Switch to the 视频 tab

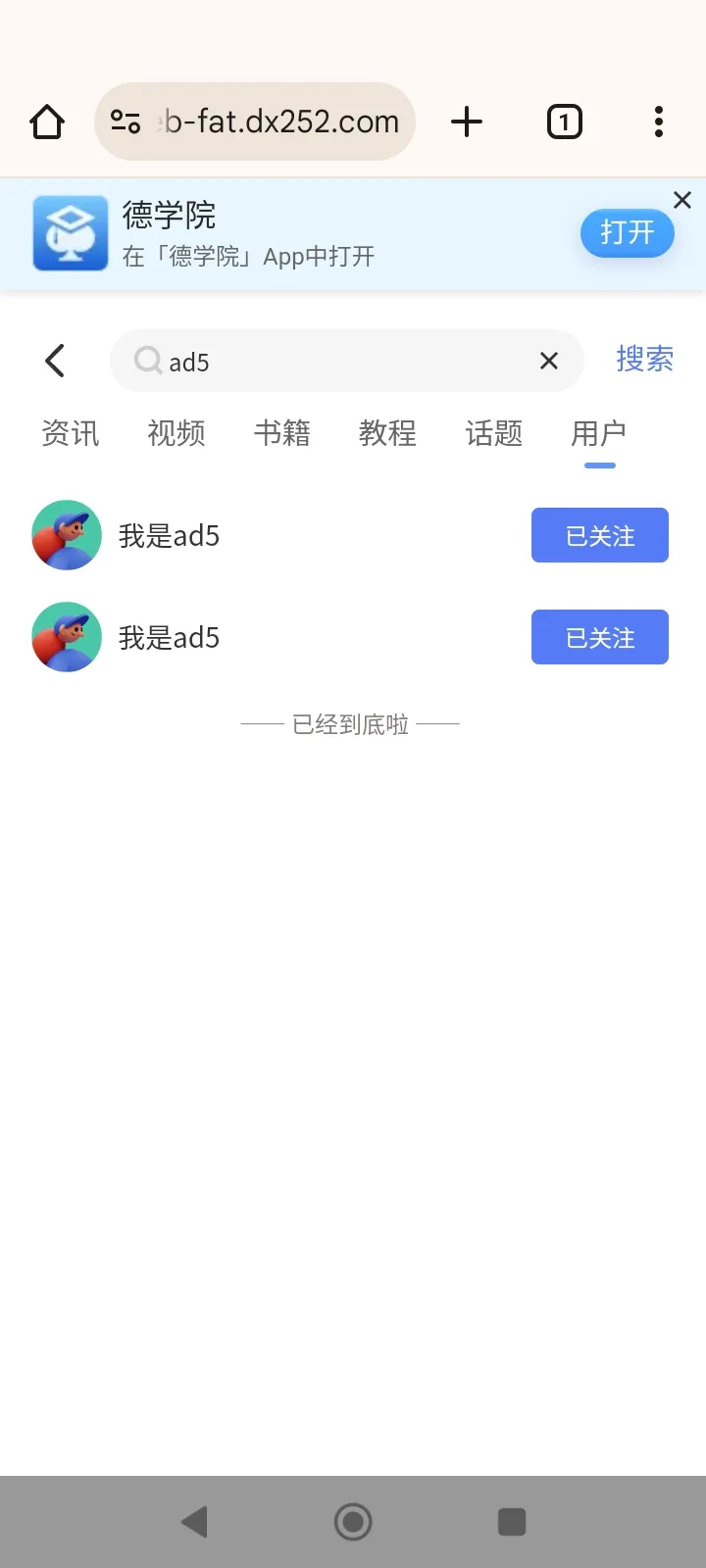(176, 434)
